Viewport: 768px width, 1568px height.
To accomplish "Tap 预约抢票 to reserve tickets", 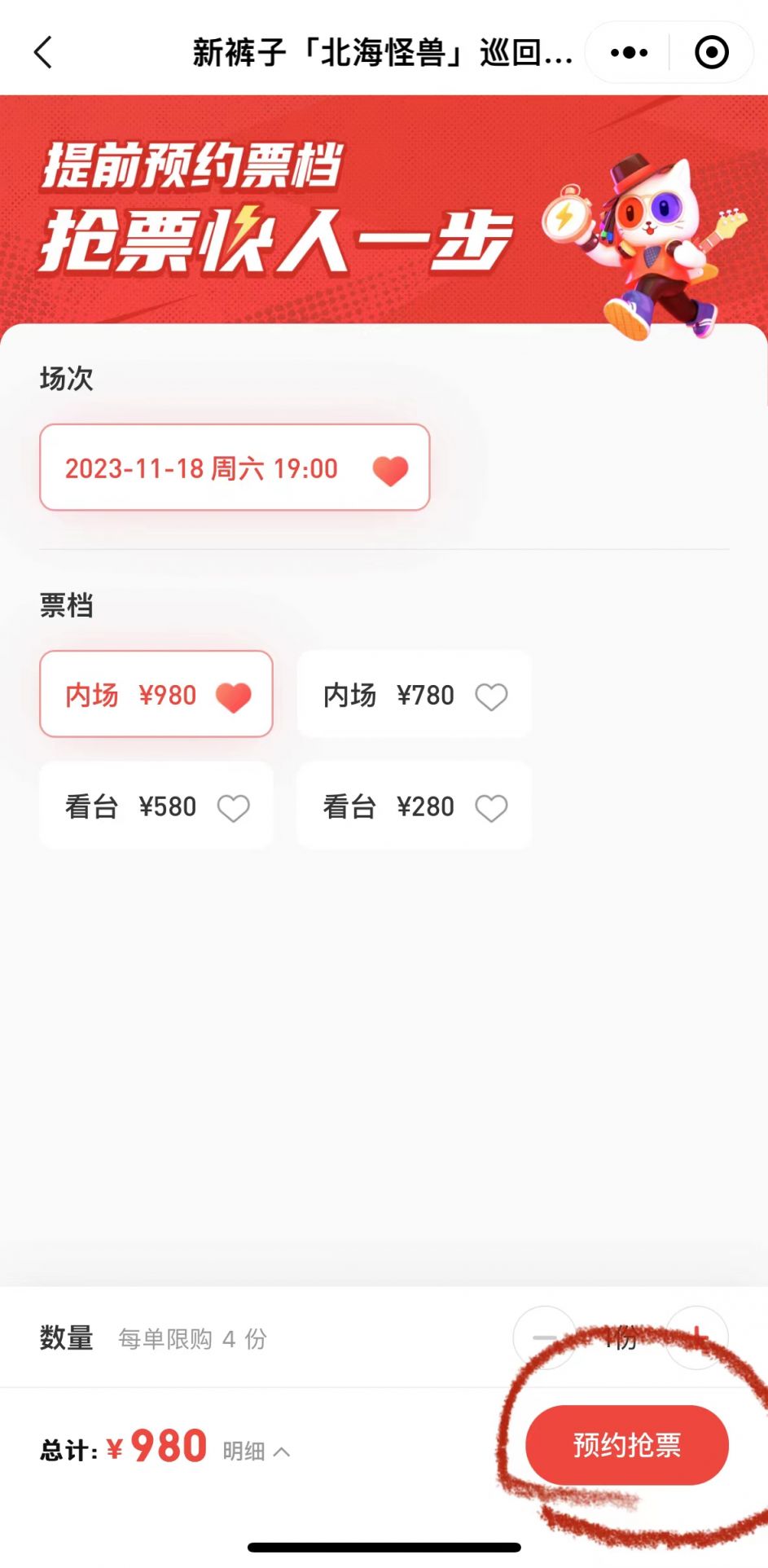I will [x=626, y=1445].
